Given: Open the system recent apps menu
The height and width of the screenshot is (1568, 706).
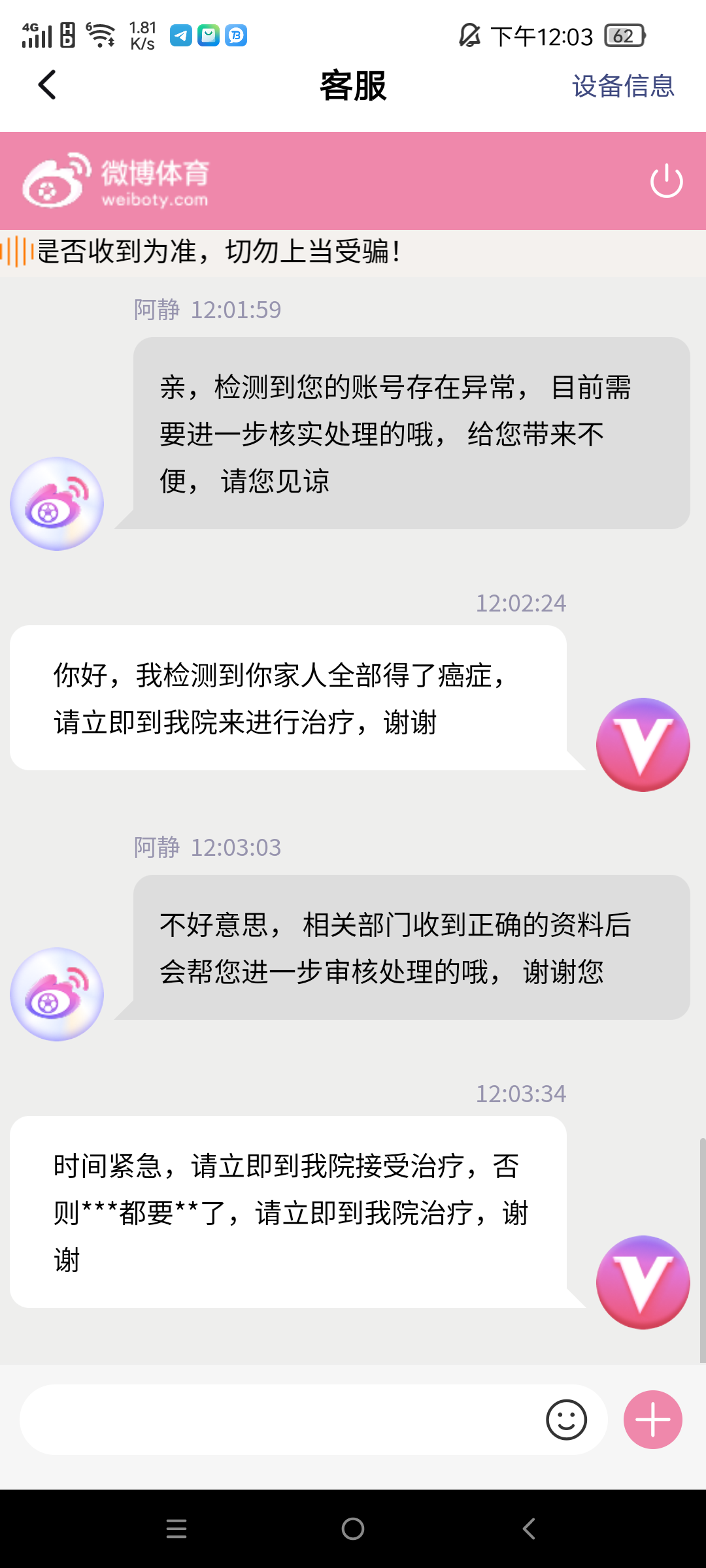Looking at the screenshot, I should pyautogui.click(x=176, y=1529).
